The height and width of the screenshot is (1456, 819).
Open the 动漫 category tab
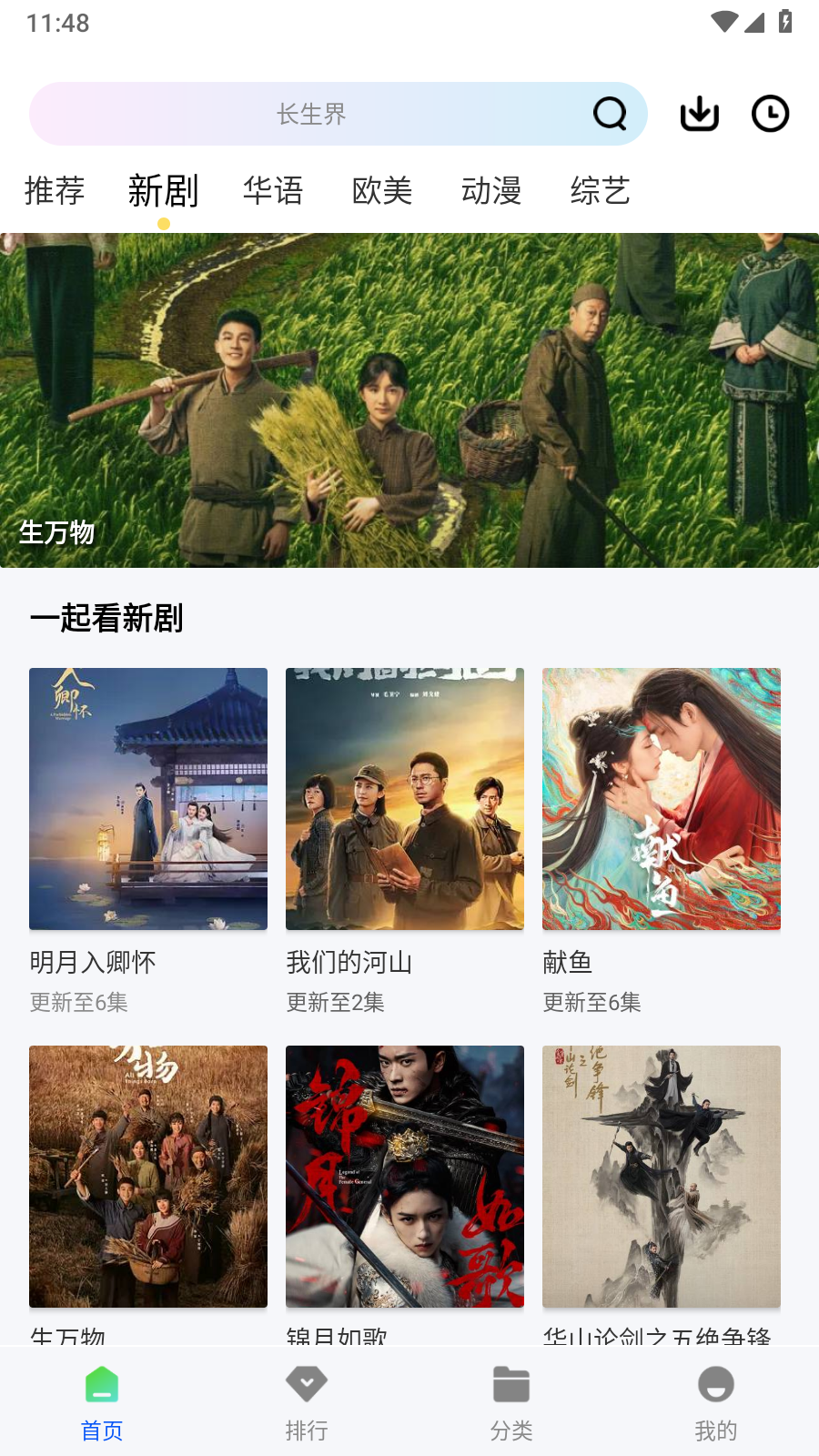491,191
